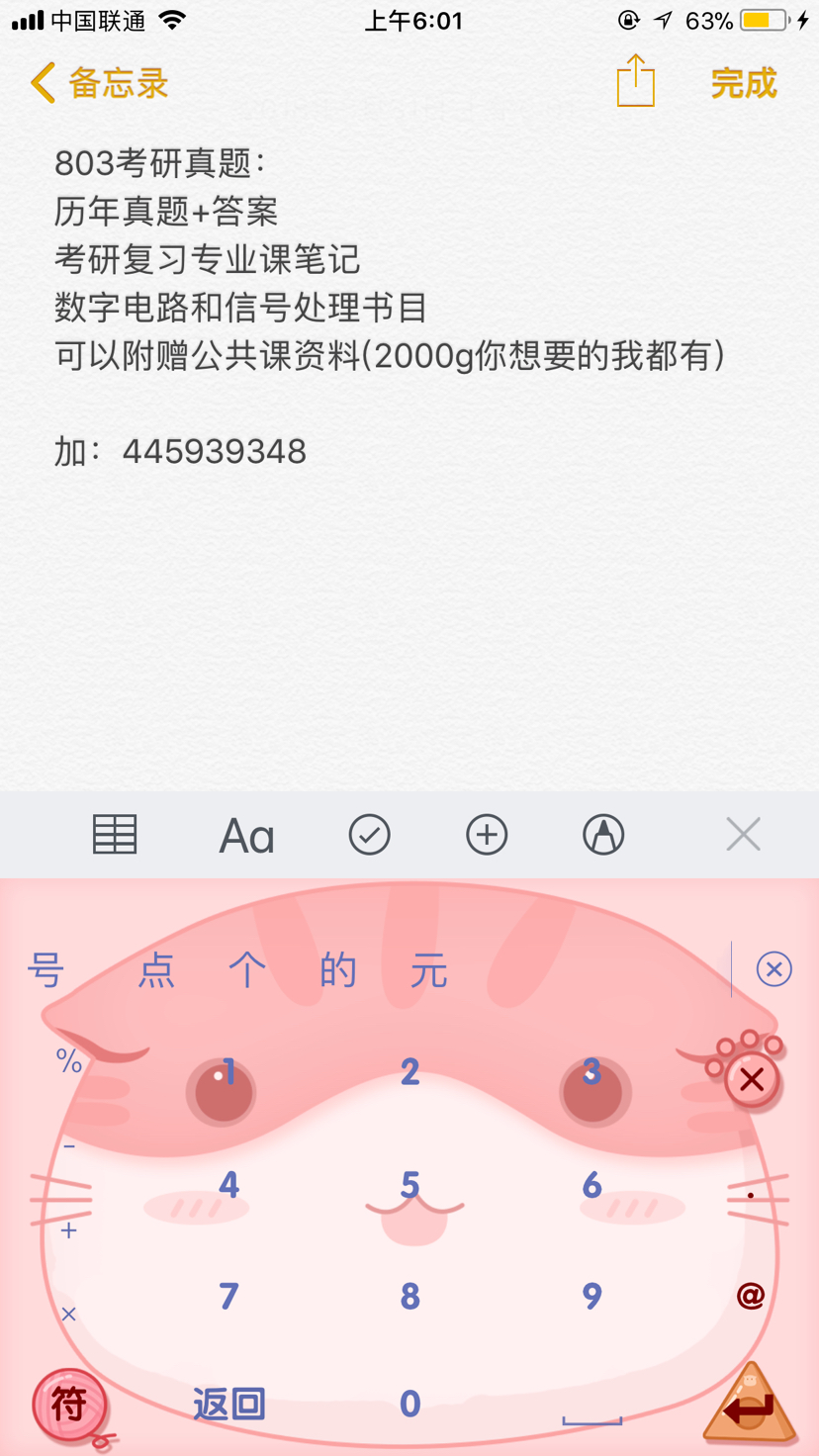Dismiss the keyboard suggestion bar

(x=773, y=969)
